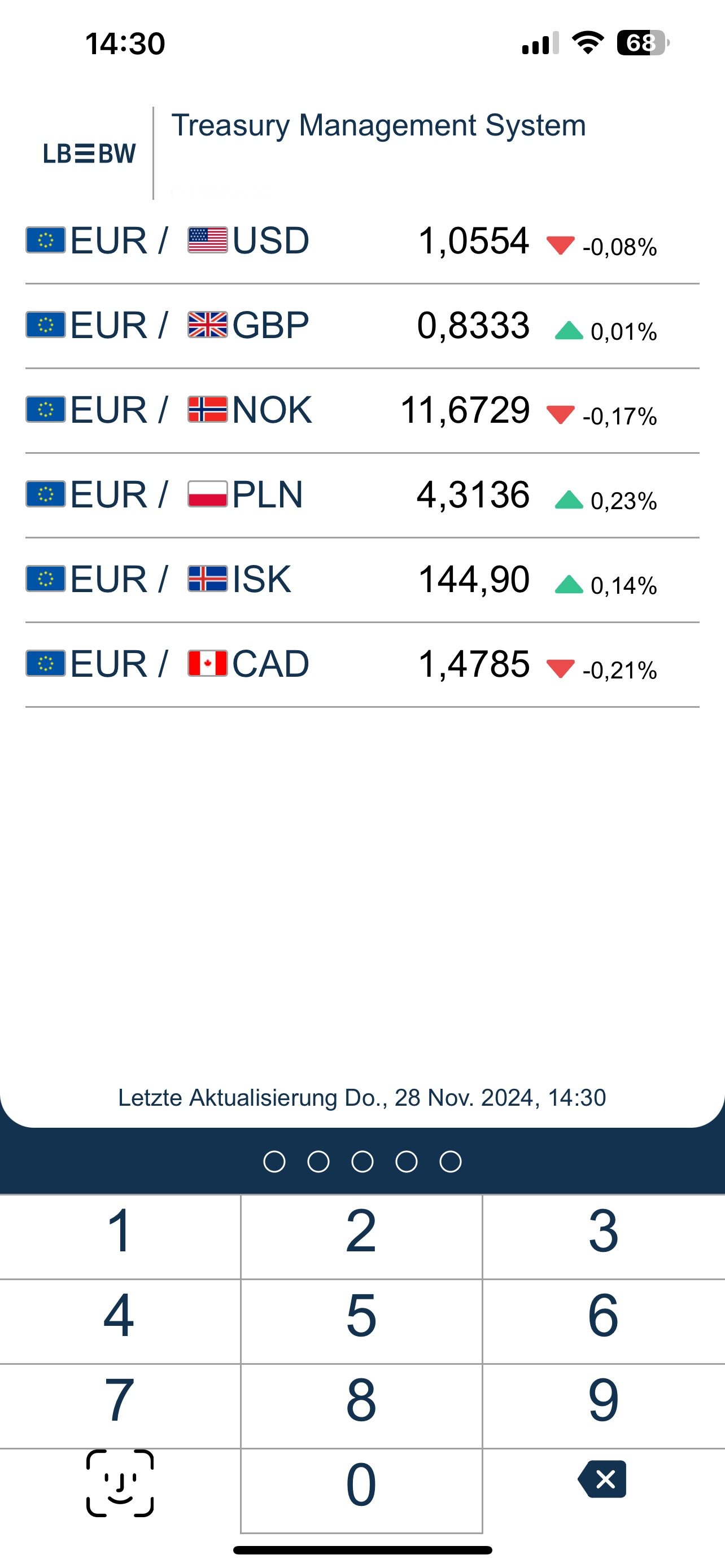Enter digit 7 on the PIN pad
The width and height of the screenshot is (725, 1568).
(x=120, y=1405)
